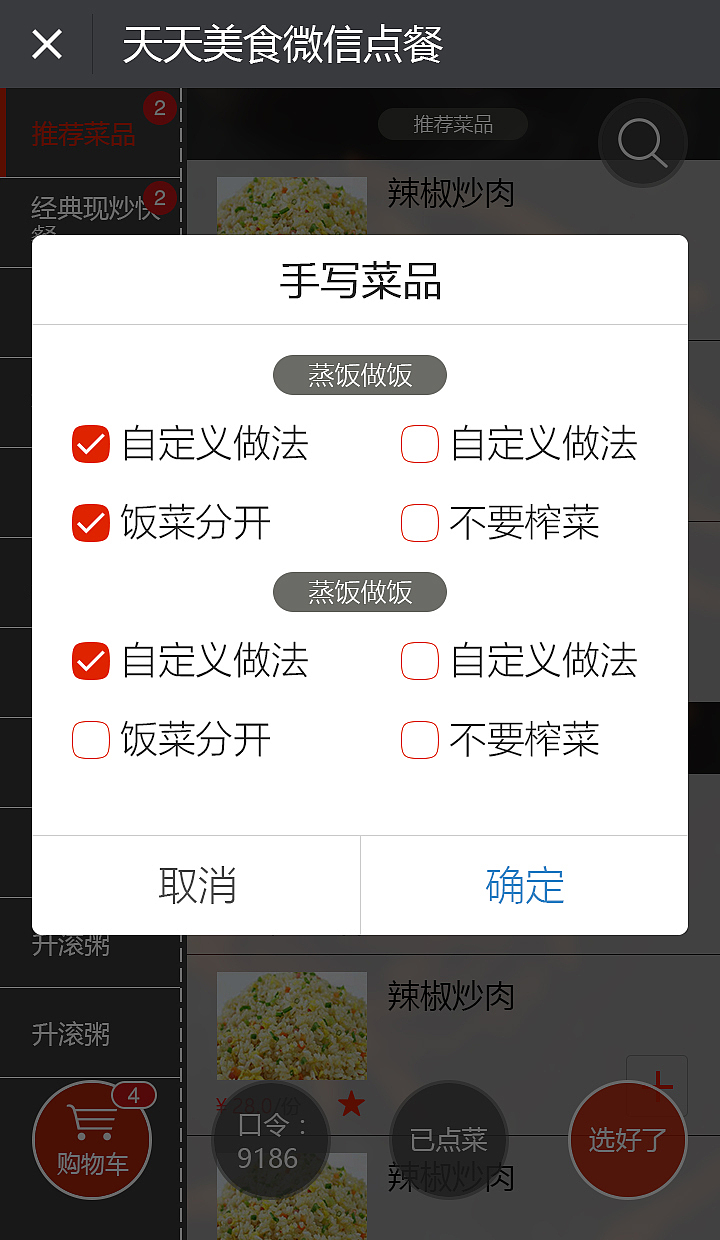Tap the circular 选好了 button
The image size is (720, 1240).
tap(627, 1140)
